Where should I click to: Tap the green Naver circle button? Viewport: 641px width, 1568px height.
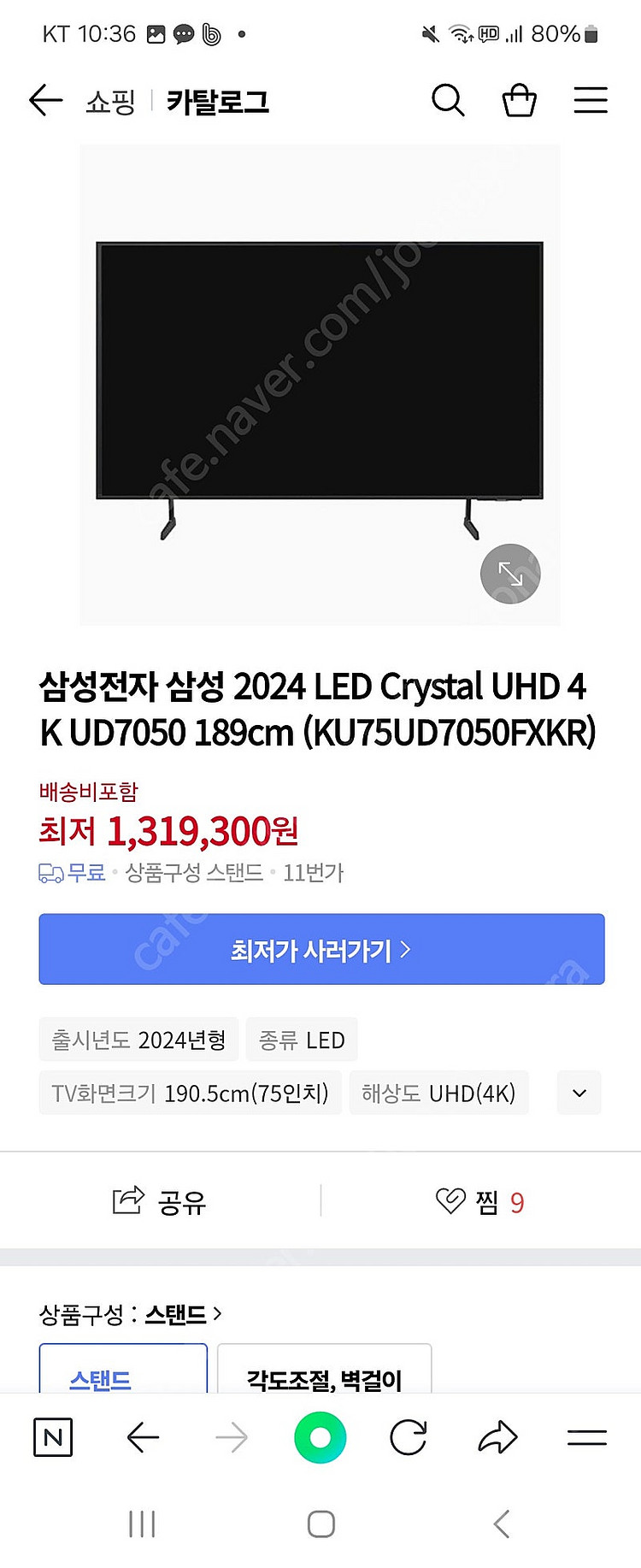320,1438
